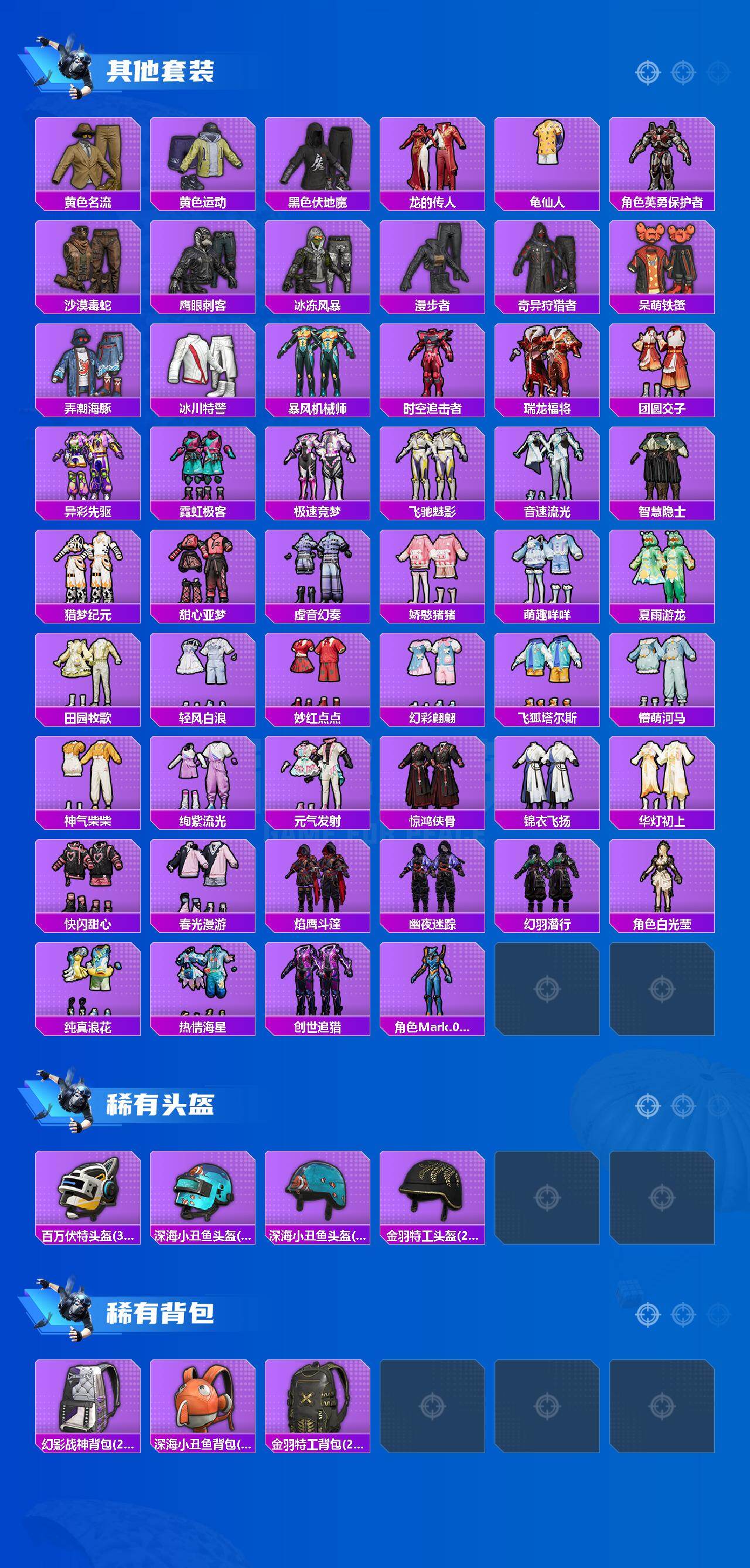750x1568 pixels.
Task: Select the 瑞龙福将 outfit thumbnail
Action: 548,366
